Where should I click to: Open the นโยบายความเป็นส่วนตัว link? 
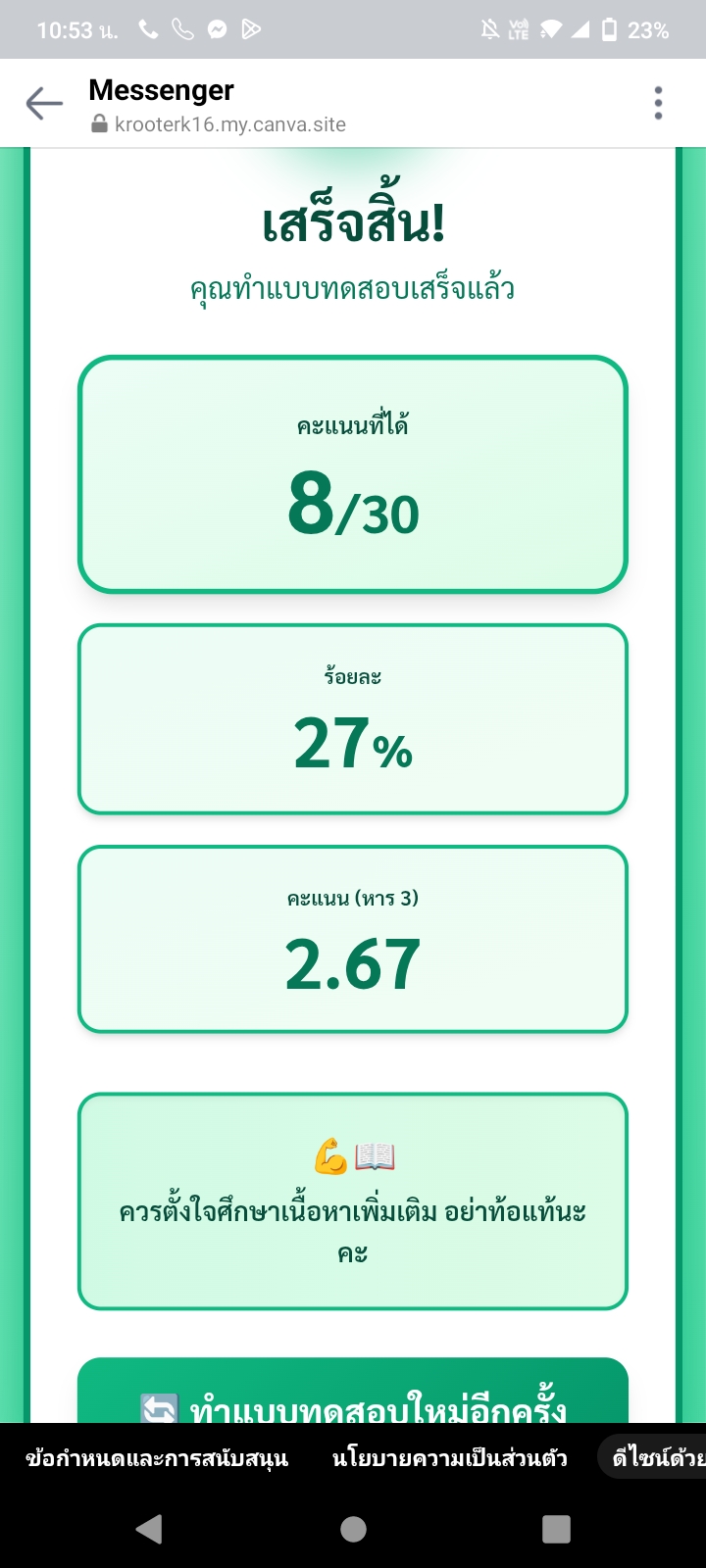449,1458
